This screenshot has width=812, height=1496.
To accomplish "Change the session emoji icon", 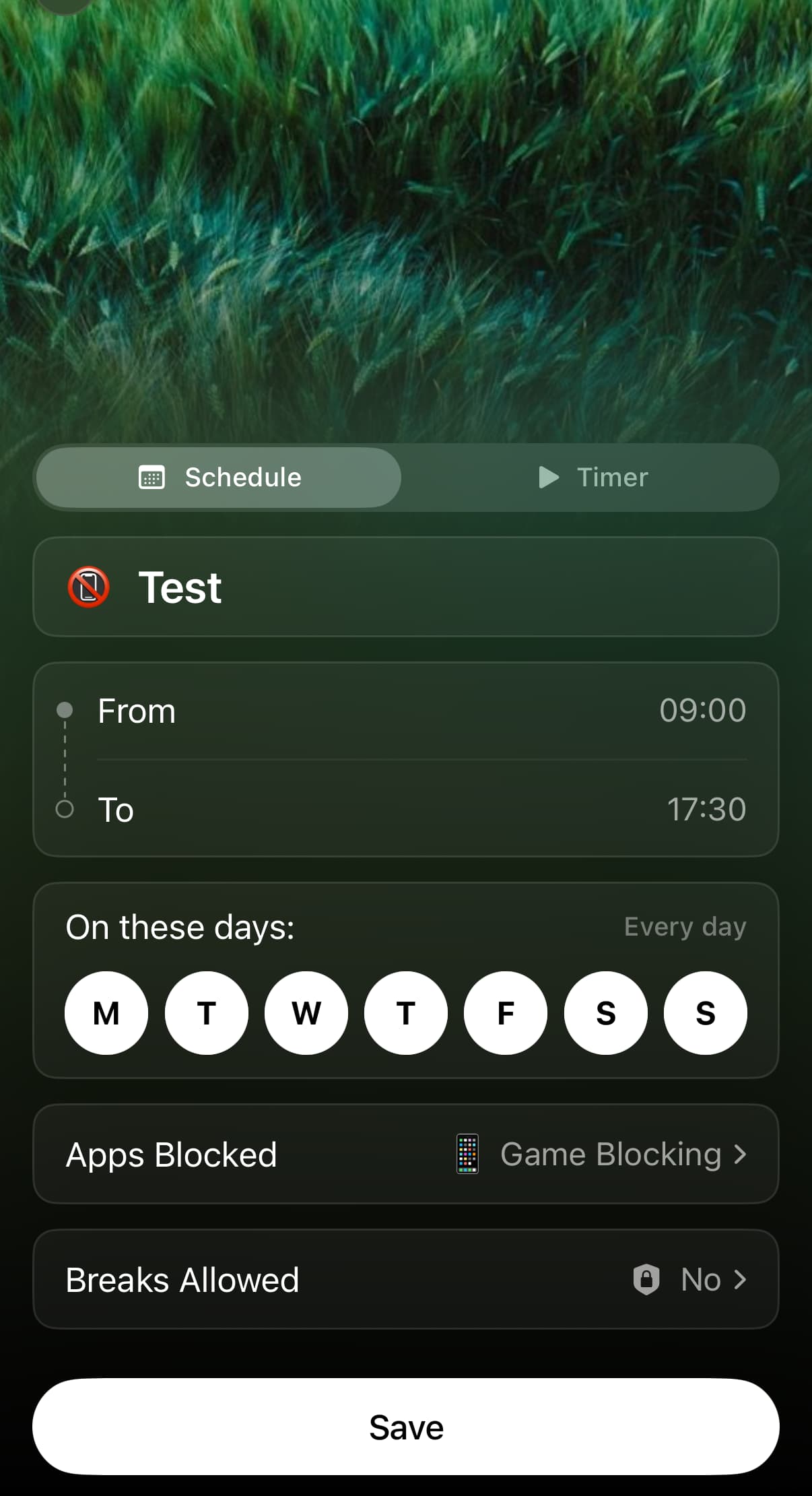I will 88,587.
